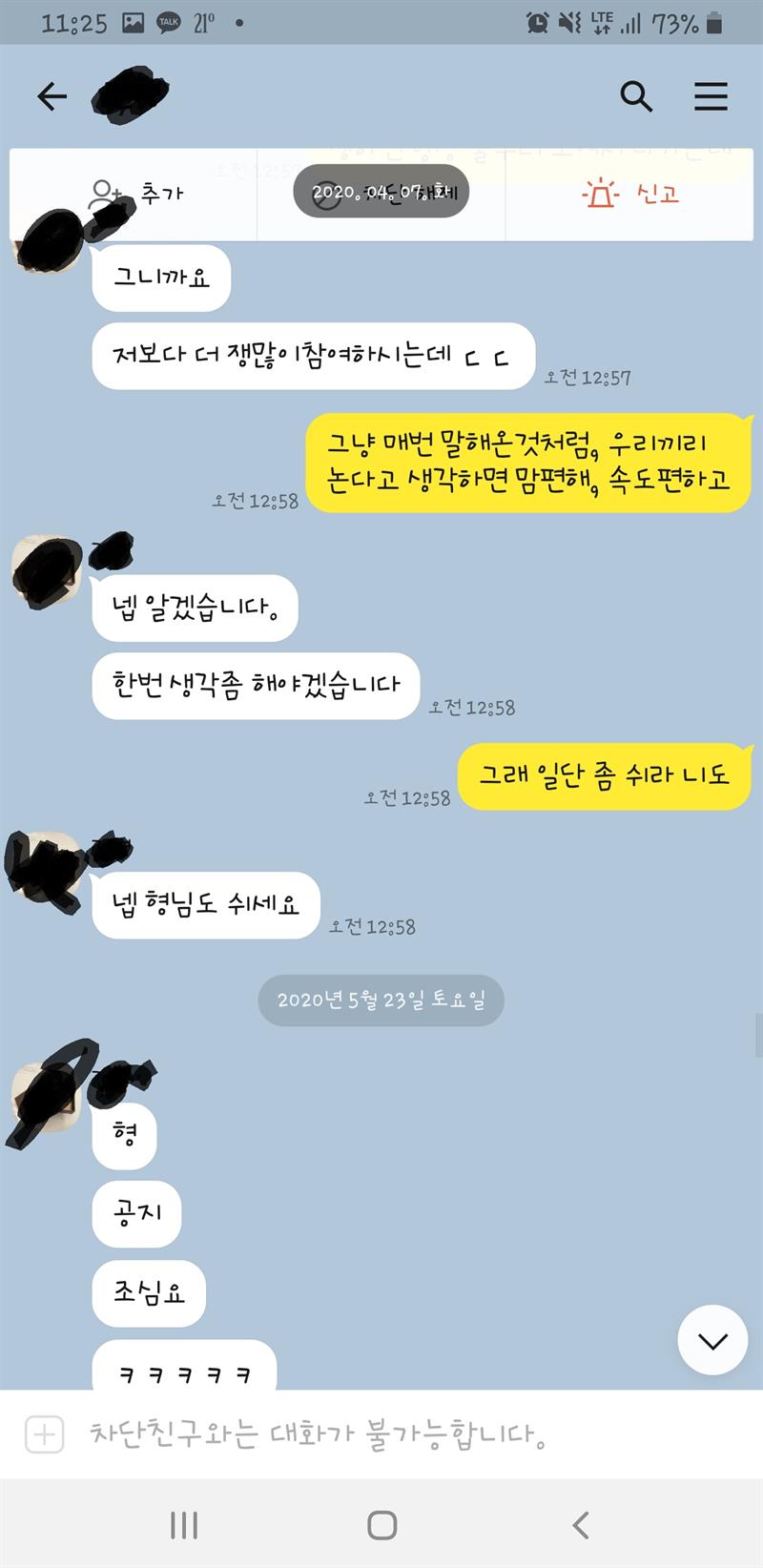Tap the disabled message input field
Screen dimensions: 763x1568
[x=381, y=1434]
